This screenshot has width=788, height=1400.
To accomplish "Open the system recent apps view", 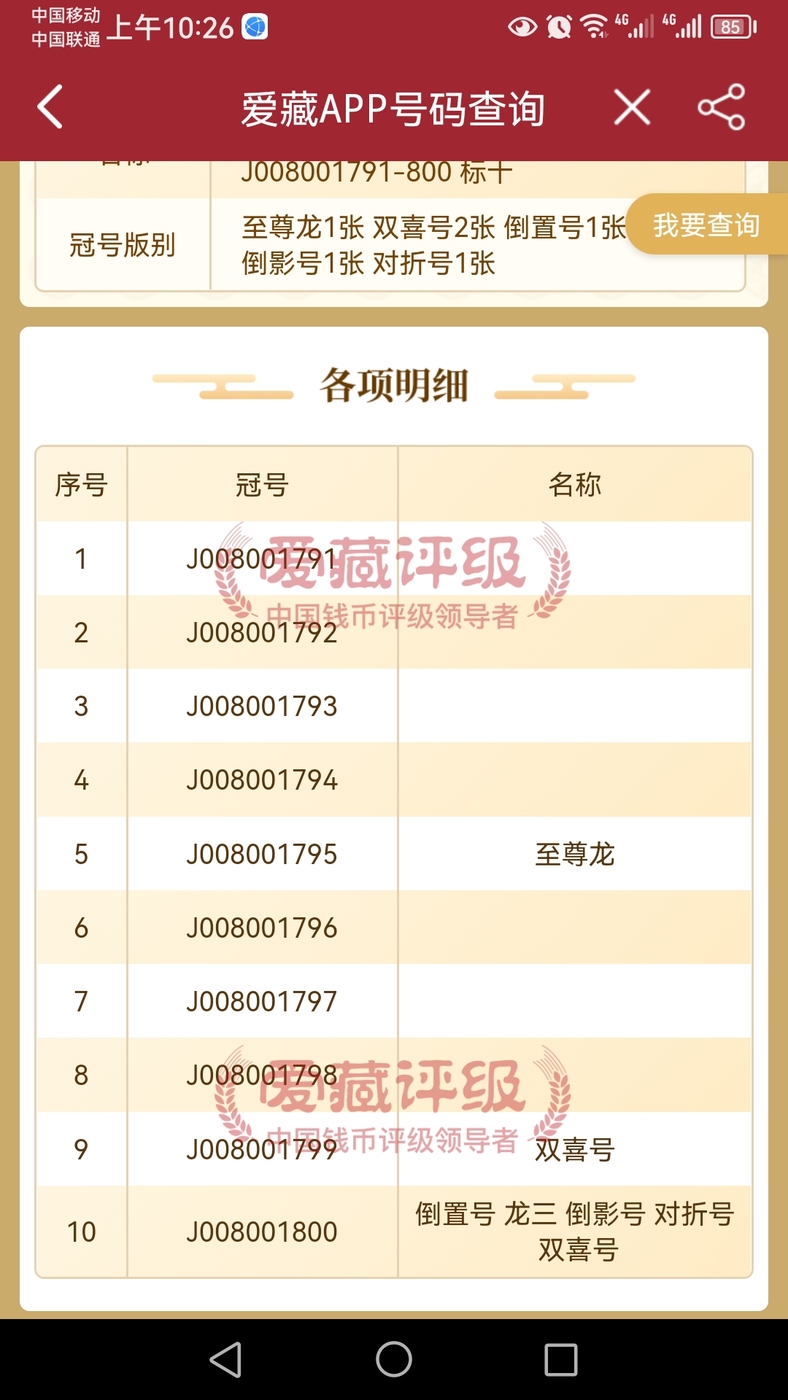I will click(x=561, y=1359).
